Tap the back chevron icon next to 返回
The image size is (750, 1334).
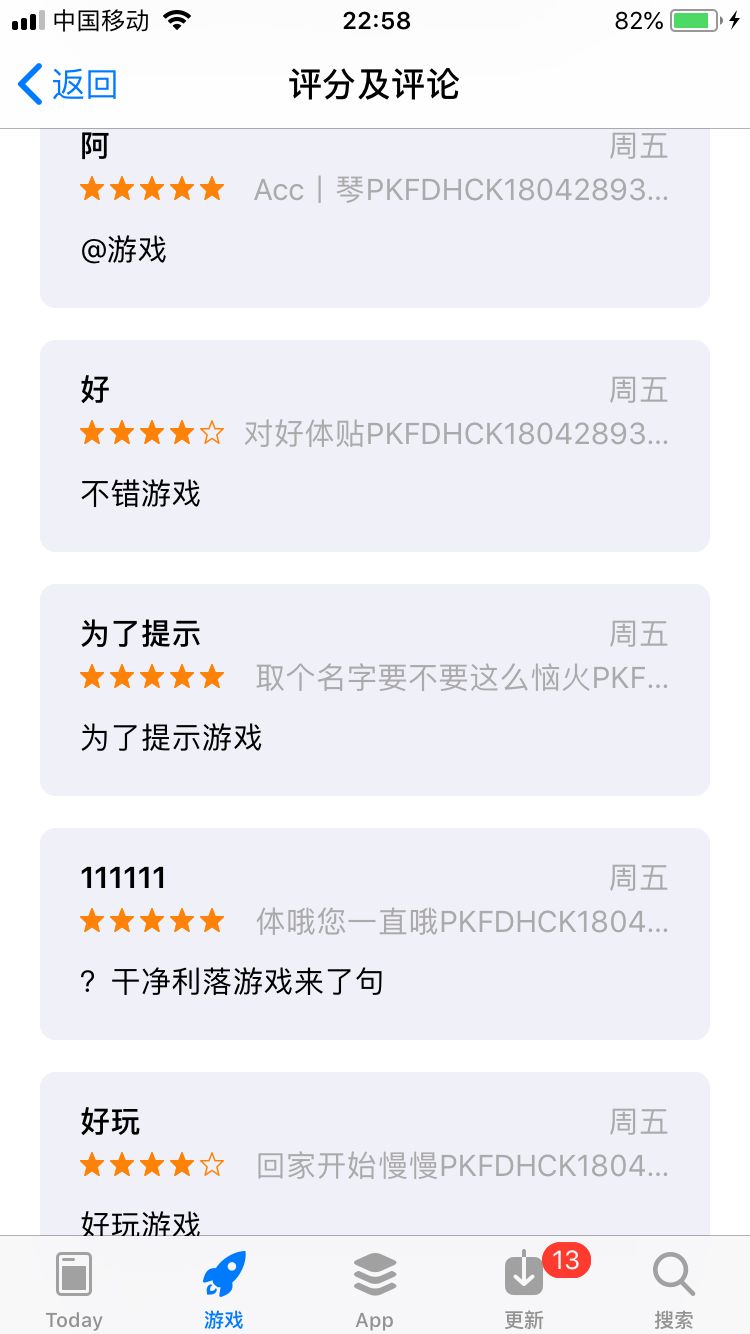[29, 85]
